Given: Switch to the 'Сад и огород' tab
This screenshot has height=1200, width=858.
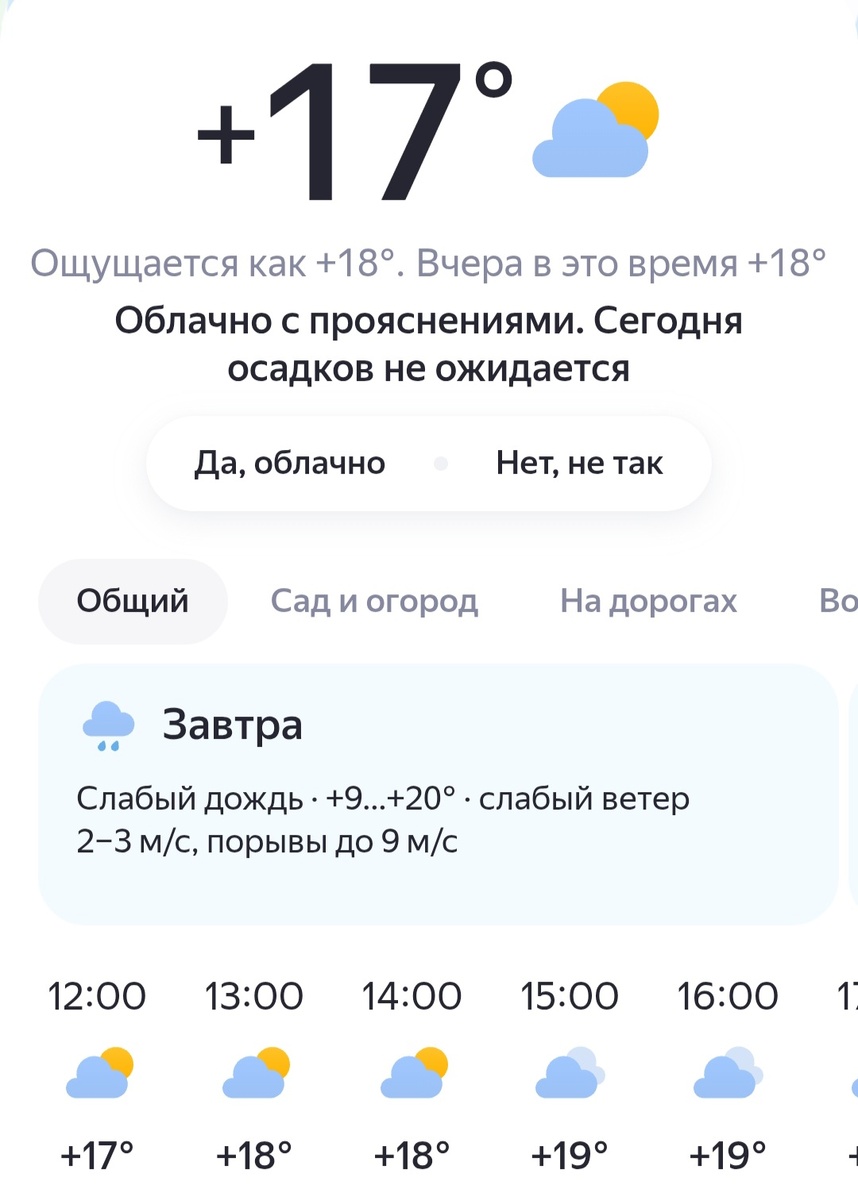Looking at the screenshot, I should pos(374,600).
